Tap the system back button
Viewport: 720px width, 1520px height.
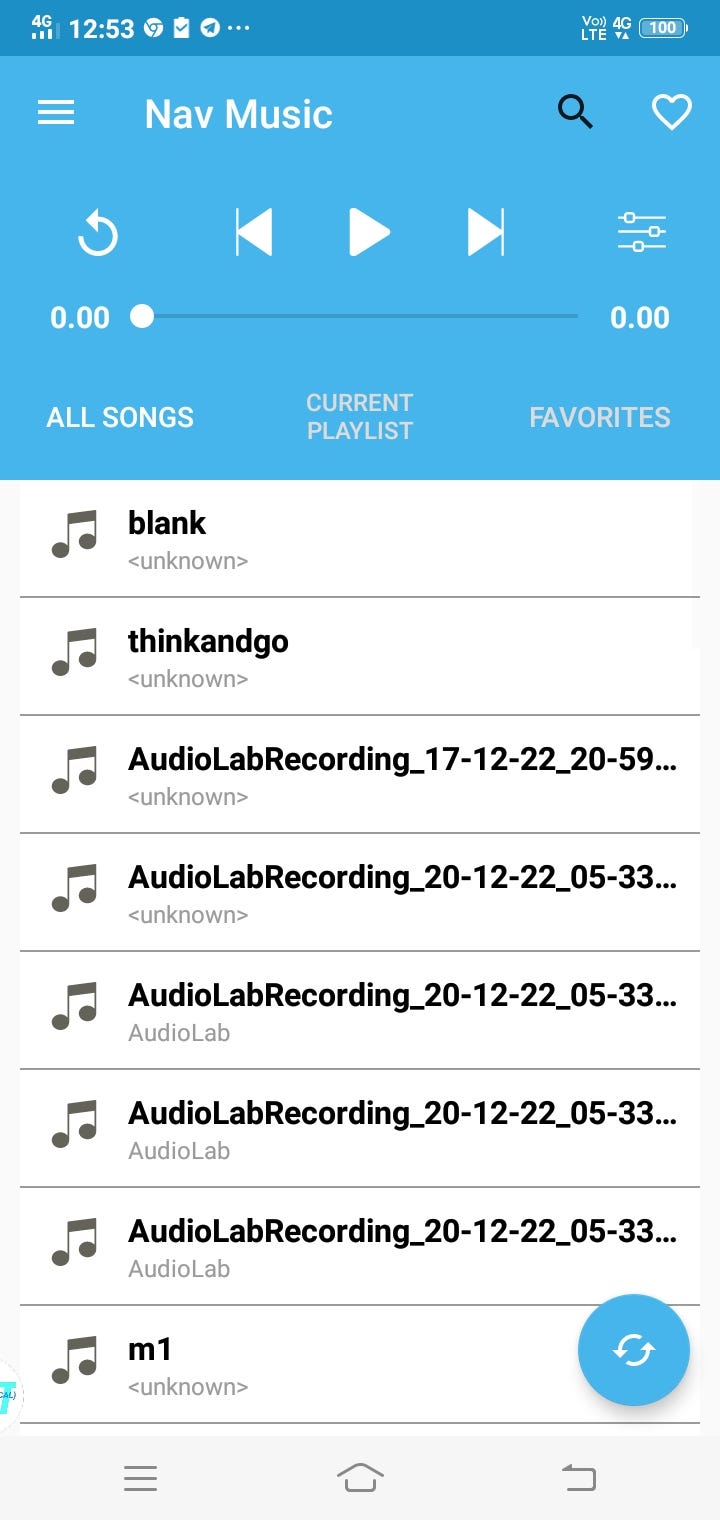coord(578,1477)
